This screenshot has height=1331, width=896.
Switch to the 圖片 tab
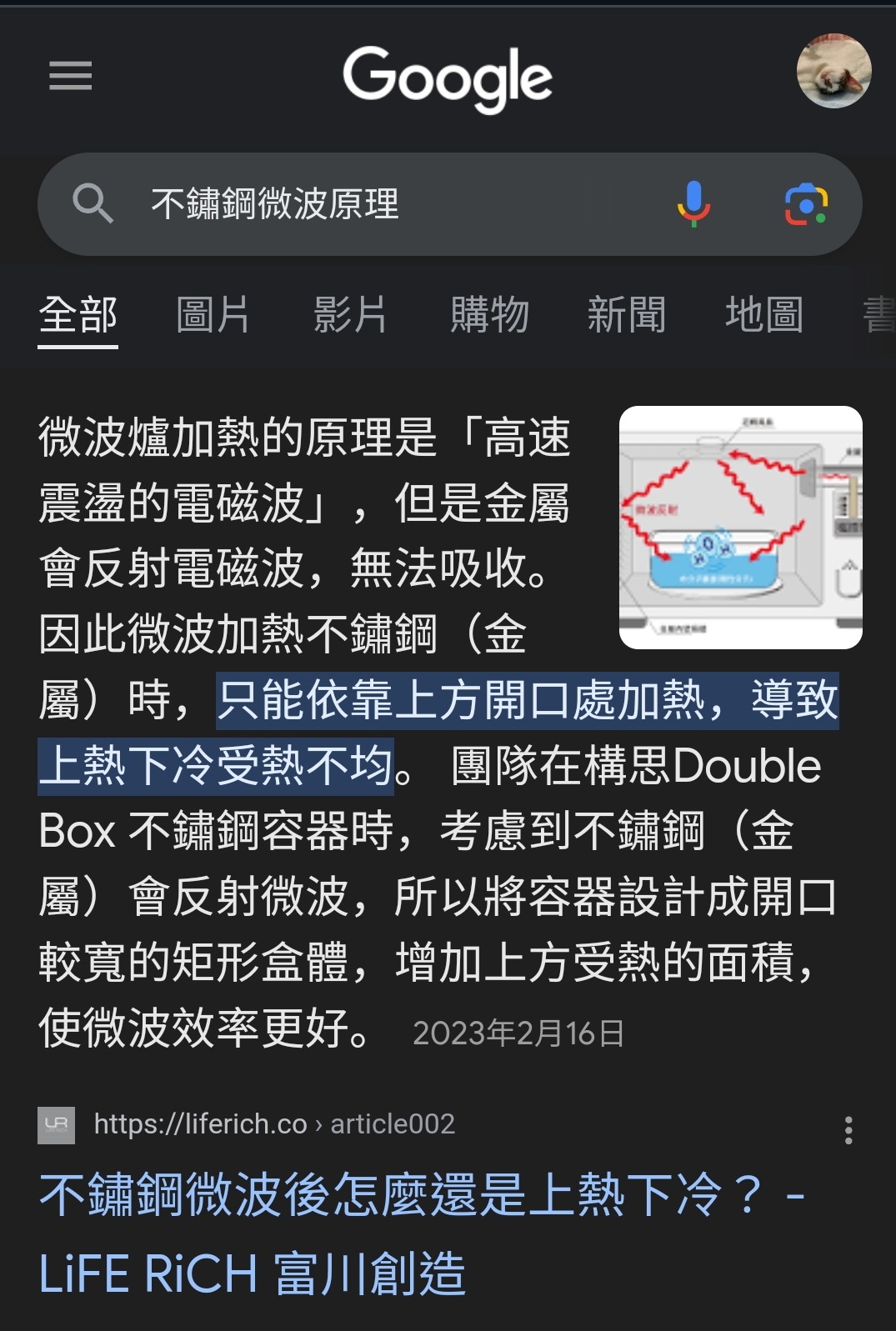click(213, 316)
